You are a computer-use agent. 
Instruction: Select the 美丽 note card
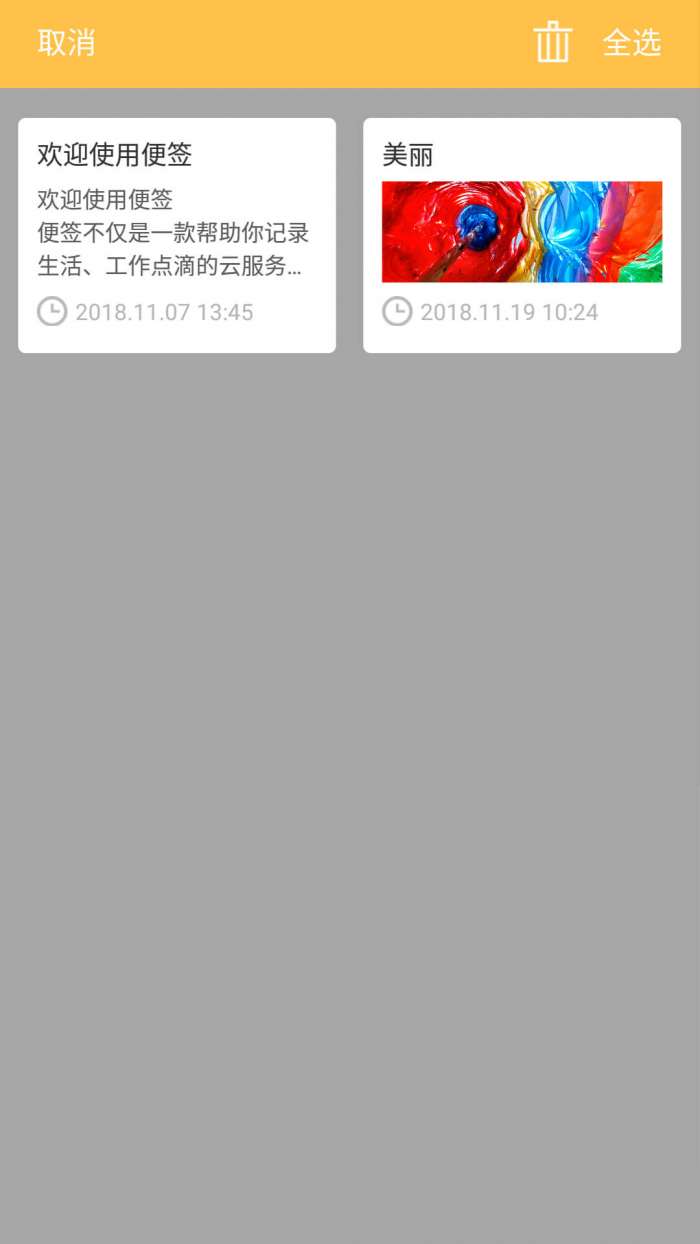point(522,235)
